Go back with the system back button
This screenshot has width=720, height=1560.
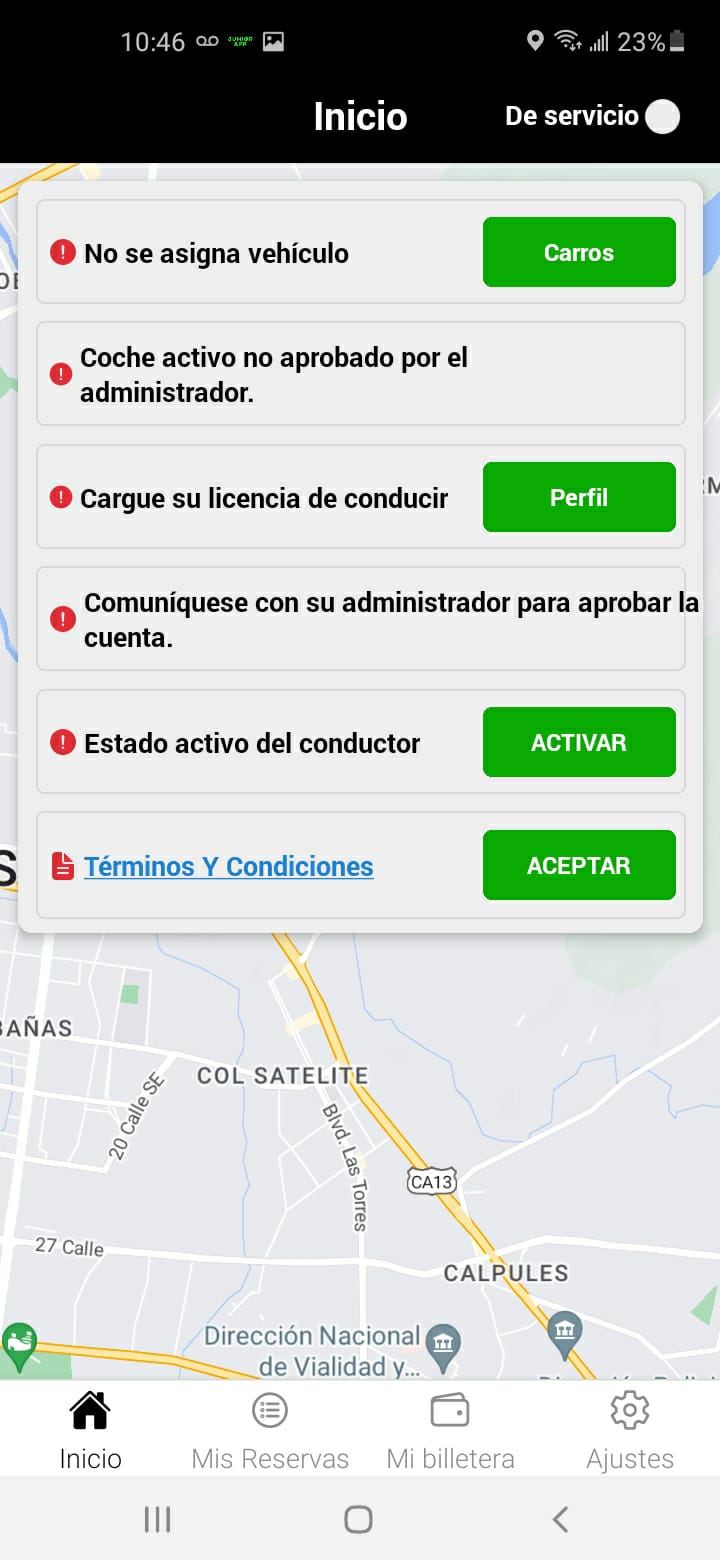point(560,1520)
